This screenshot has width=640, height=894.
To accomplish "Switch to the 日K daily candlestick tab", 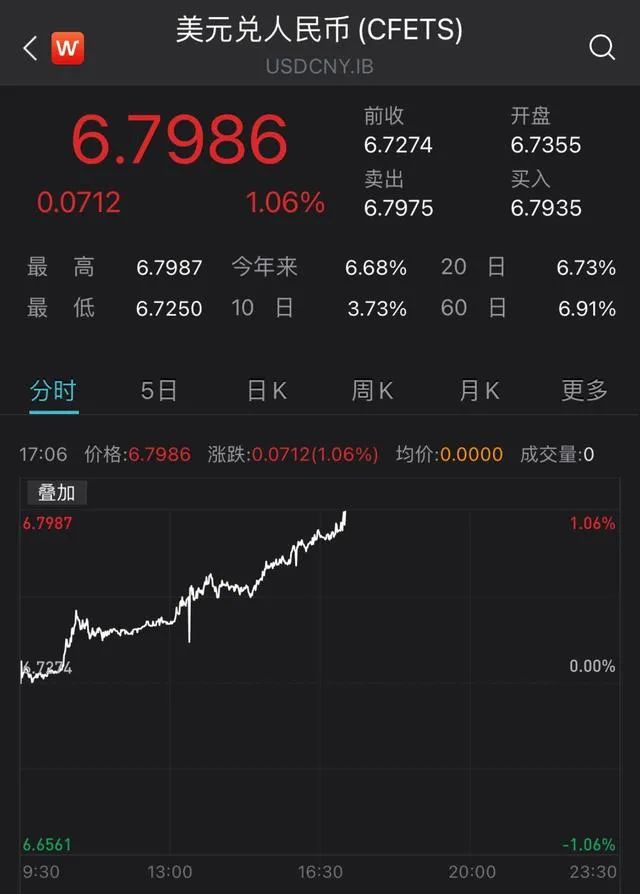I will pyautogui.click(x=266, y=390).
